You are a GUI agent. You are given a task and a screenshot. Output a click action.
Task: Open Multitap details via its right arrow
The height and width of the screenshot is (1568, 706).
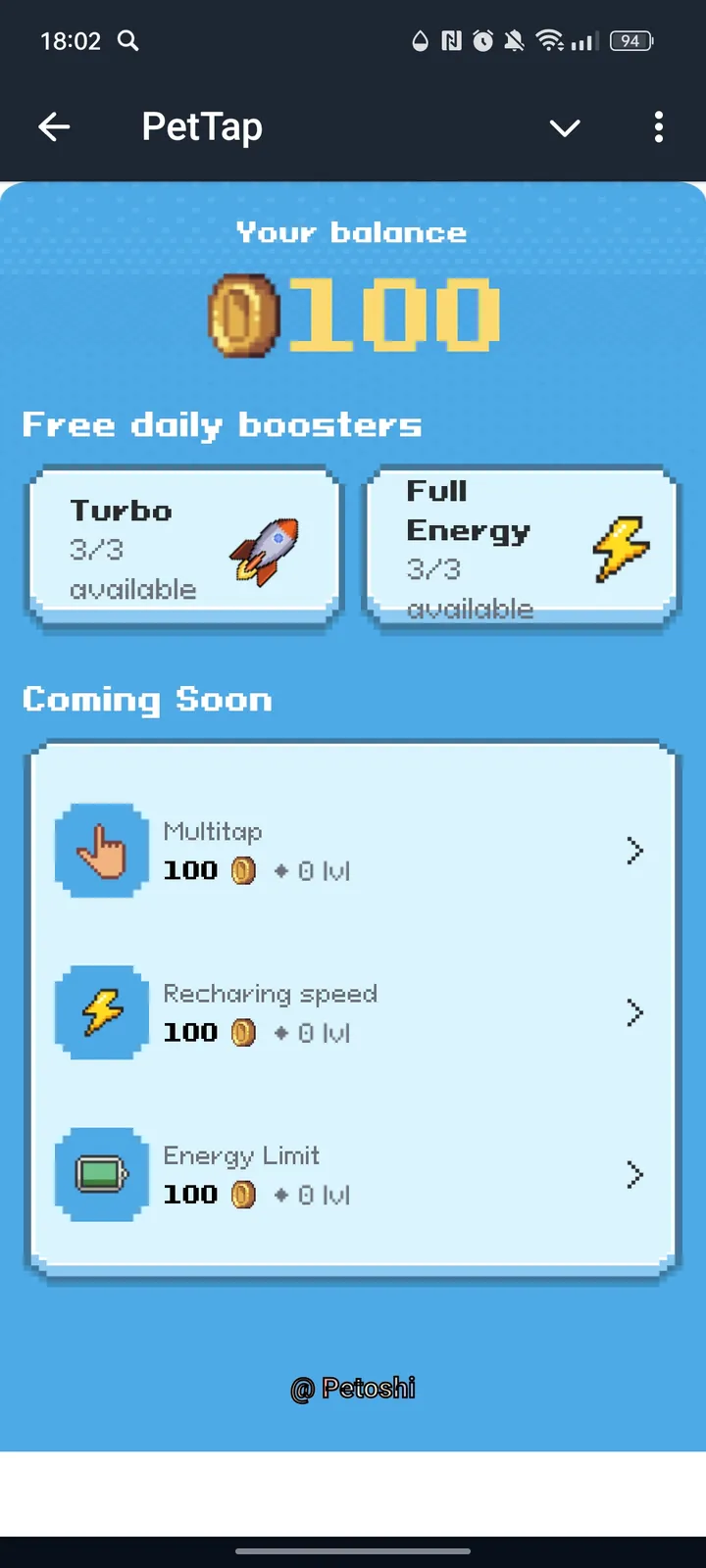pyautogui.click(x=635, y=851)
